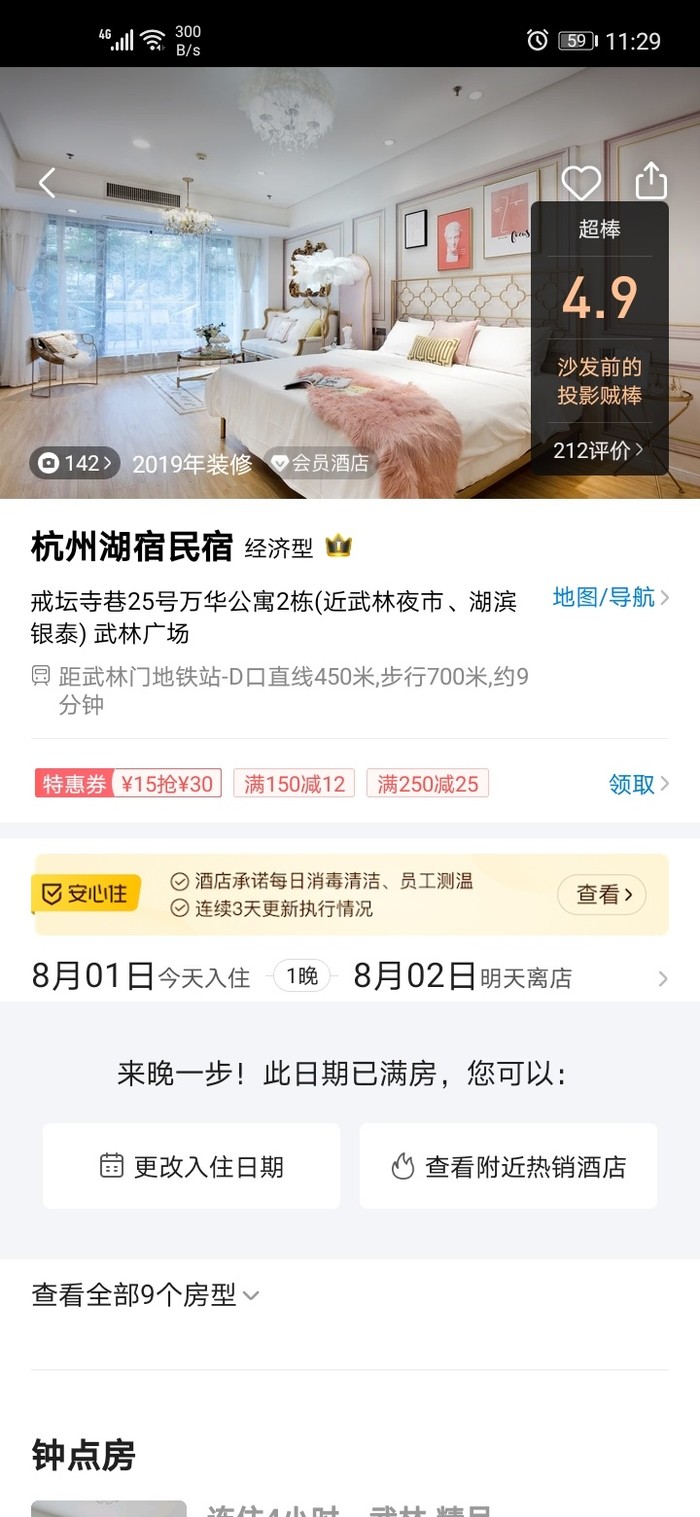This screenshot has height=1517, width=700.
Task: Expand 查看全部9个房型
Action: click(x=146, y=1296)
